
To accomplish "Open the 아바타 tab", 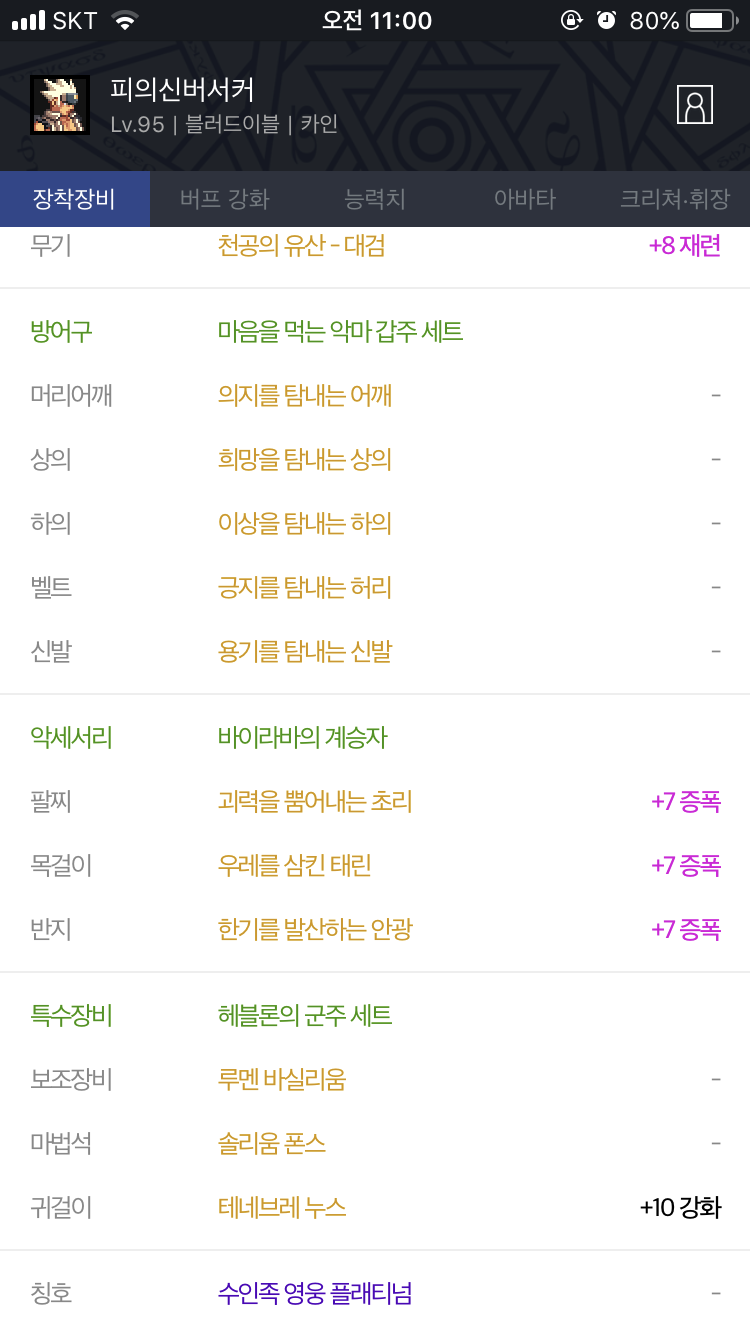I will (525, 199).
